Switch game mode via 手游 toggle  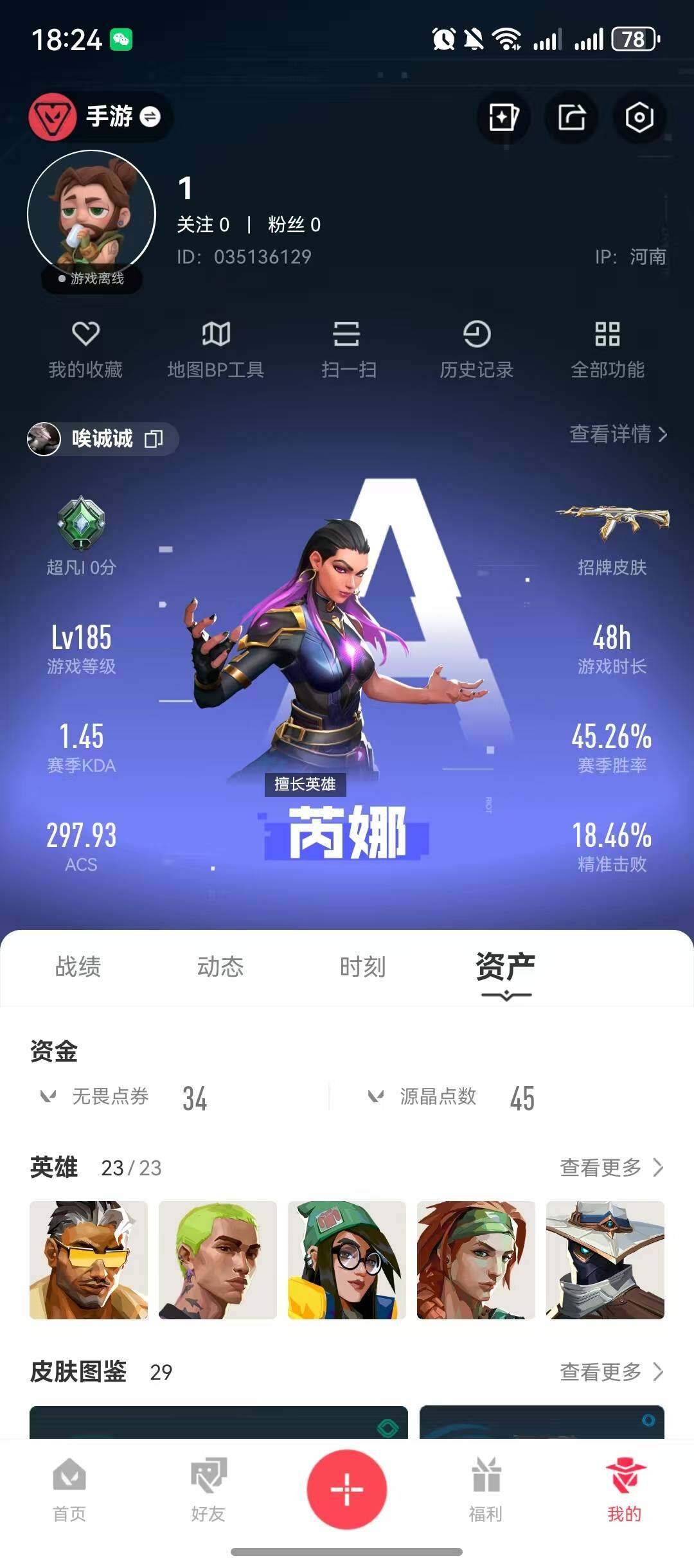(x=150, y=116)
